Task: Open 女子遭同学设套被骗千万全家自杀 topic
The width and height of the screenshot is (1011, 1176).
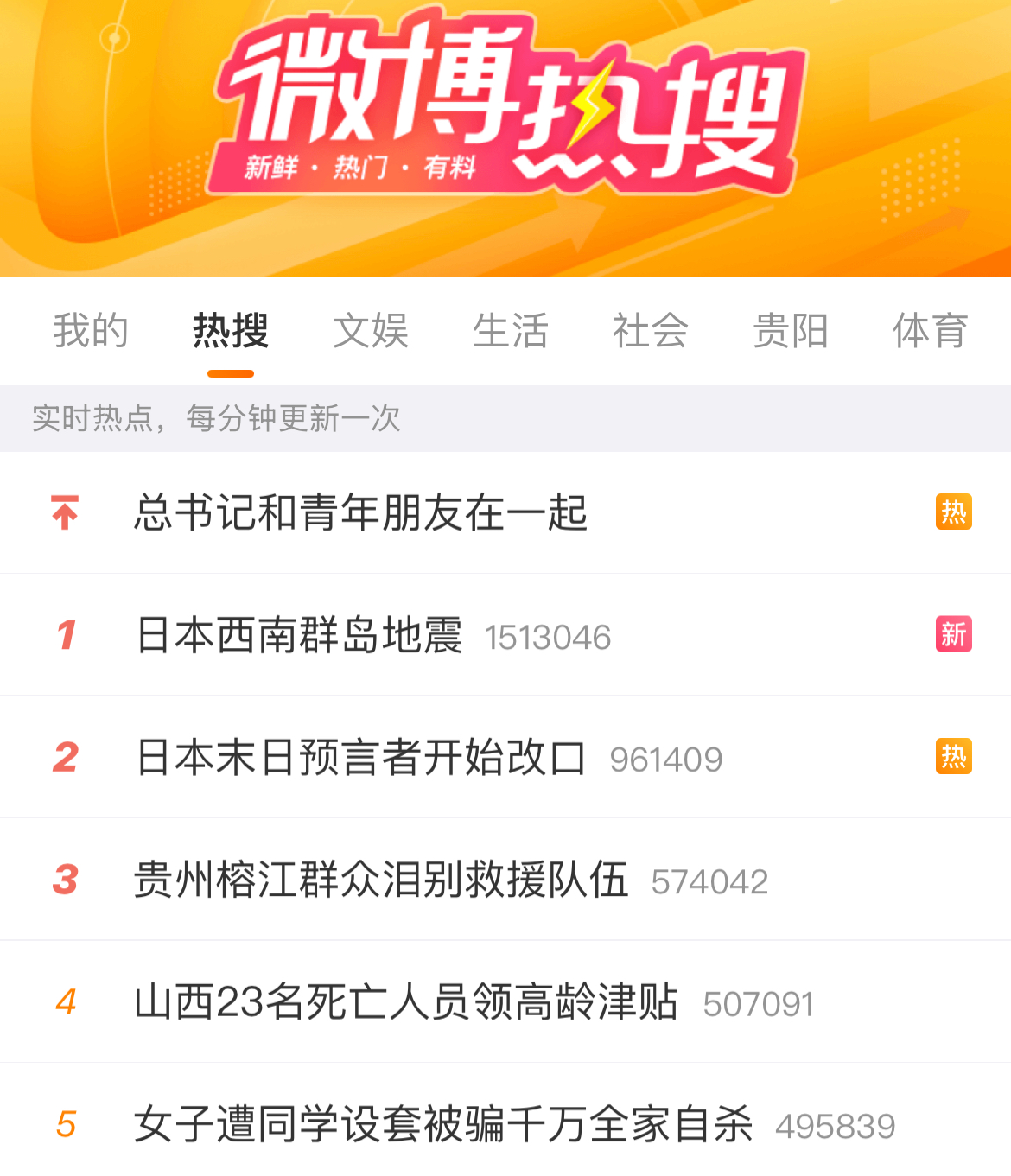Action: coord(443,1125)
